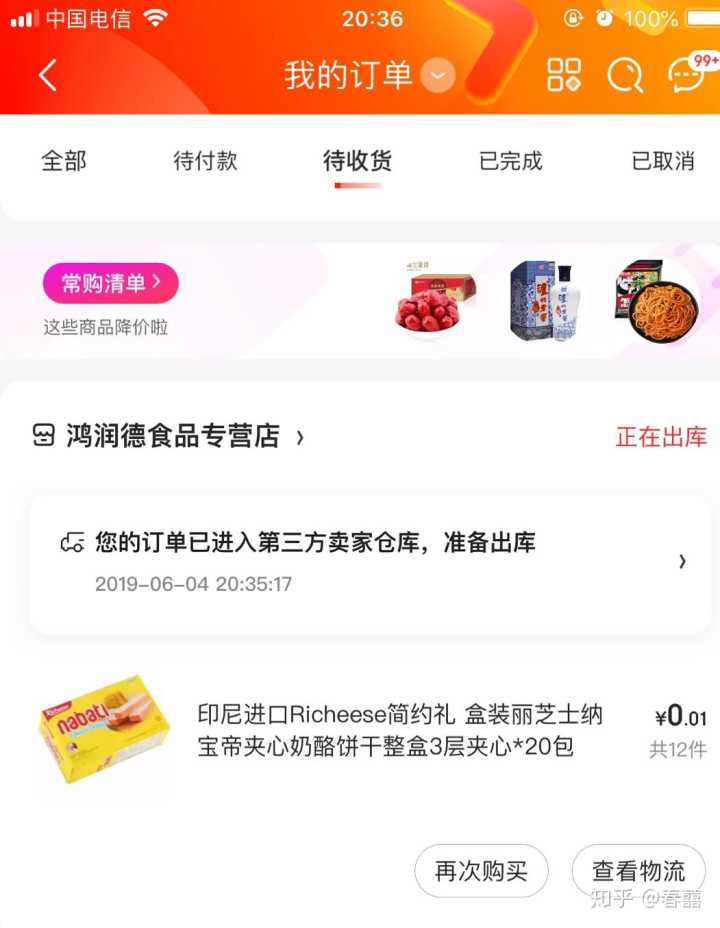Switch to the 已取消 tab
The image size is (720, 928).
click(x=662, y=161)
